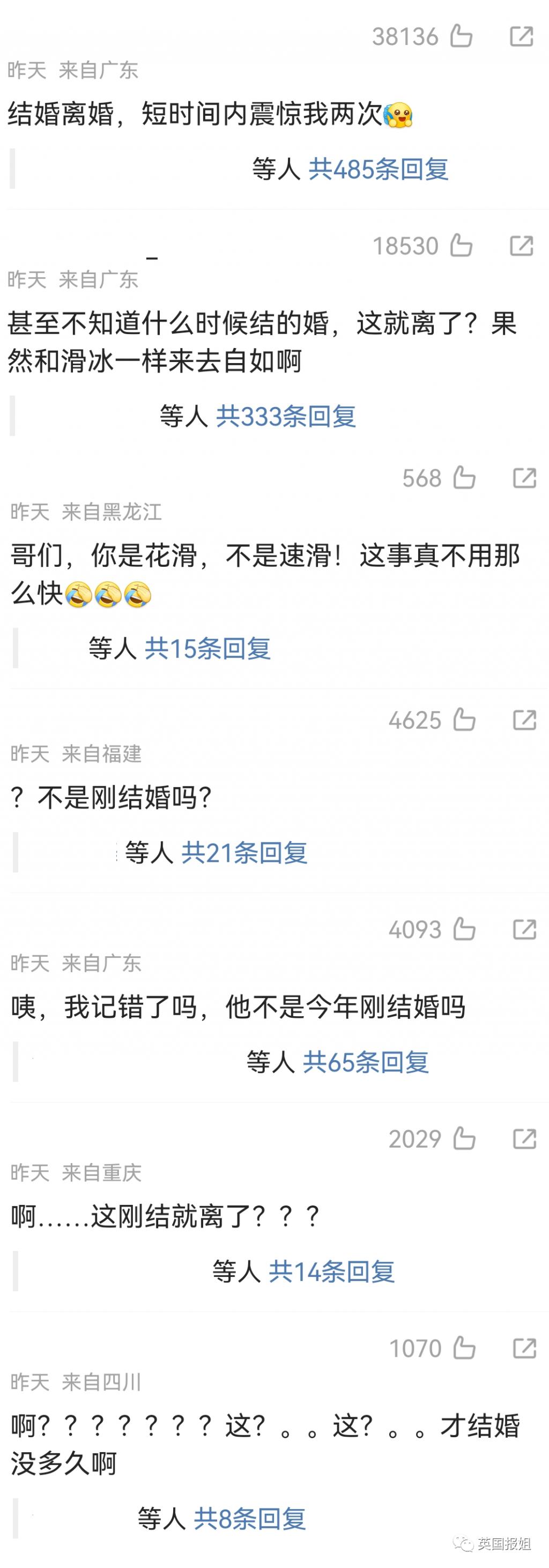Like the comment ending "才结婚没多久啊"

[464, 1348]
